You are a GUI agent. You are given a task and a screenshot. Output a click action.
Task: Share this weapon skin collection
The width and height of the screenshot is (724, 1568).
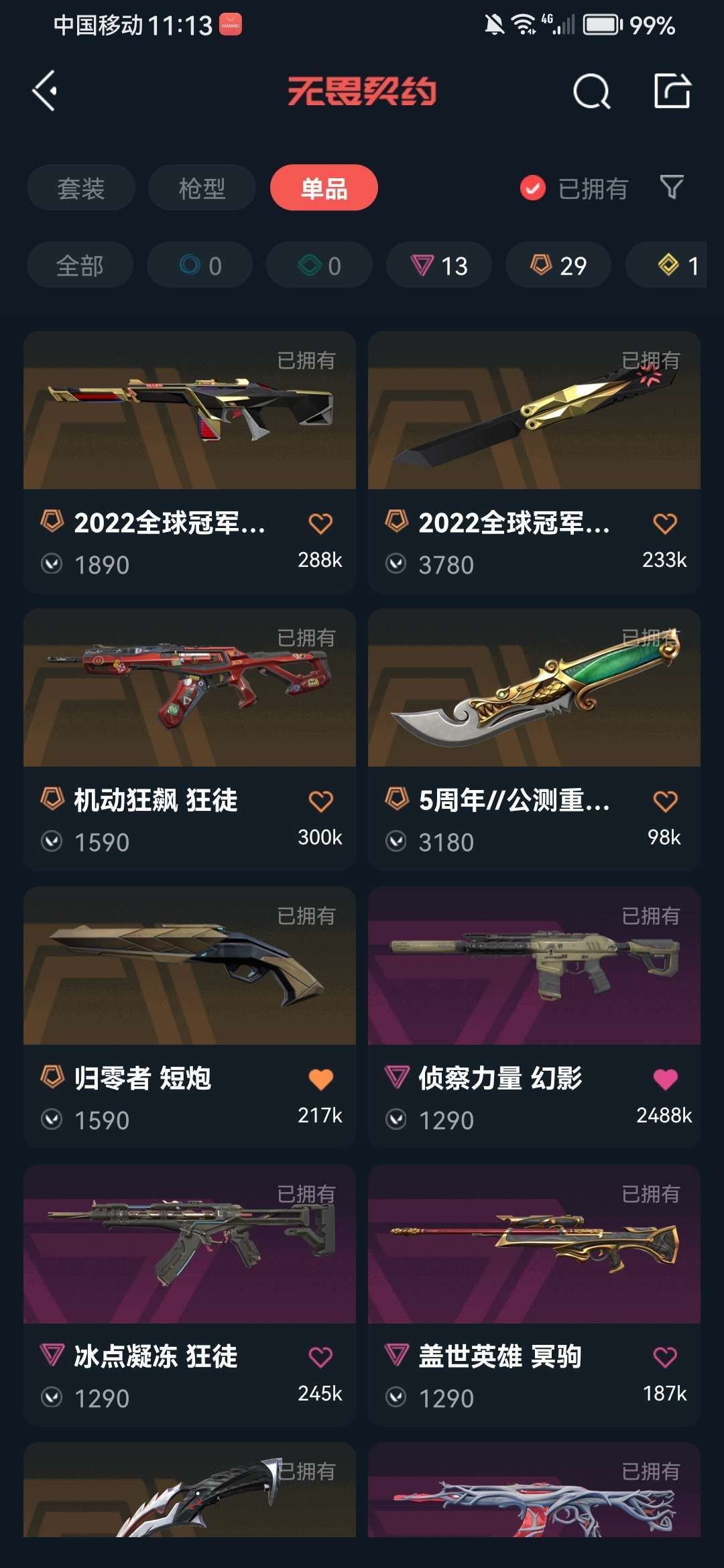pos(672,91)
